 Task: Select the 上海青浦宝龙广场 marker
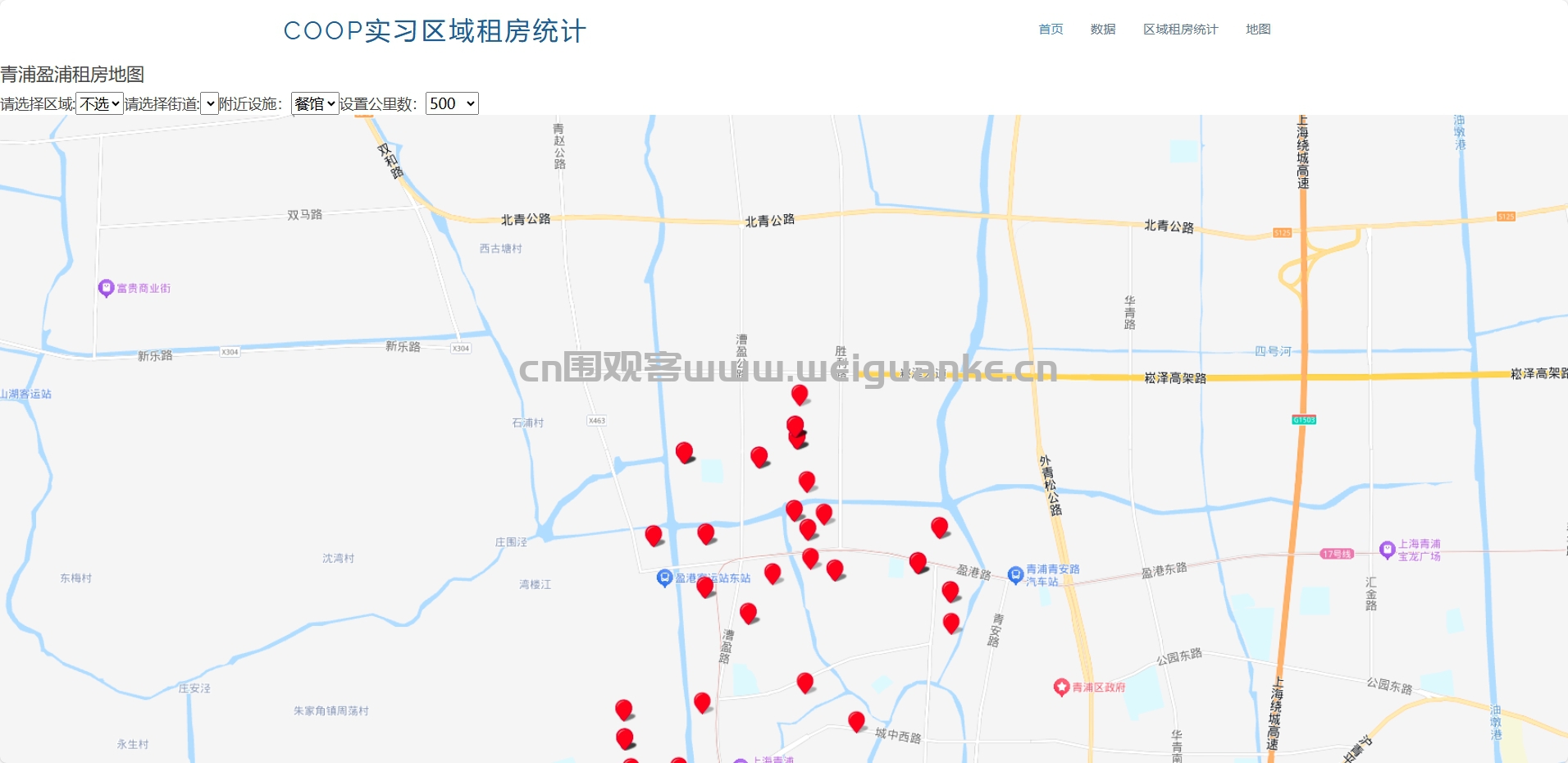coord(1387,550)
